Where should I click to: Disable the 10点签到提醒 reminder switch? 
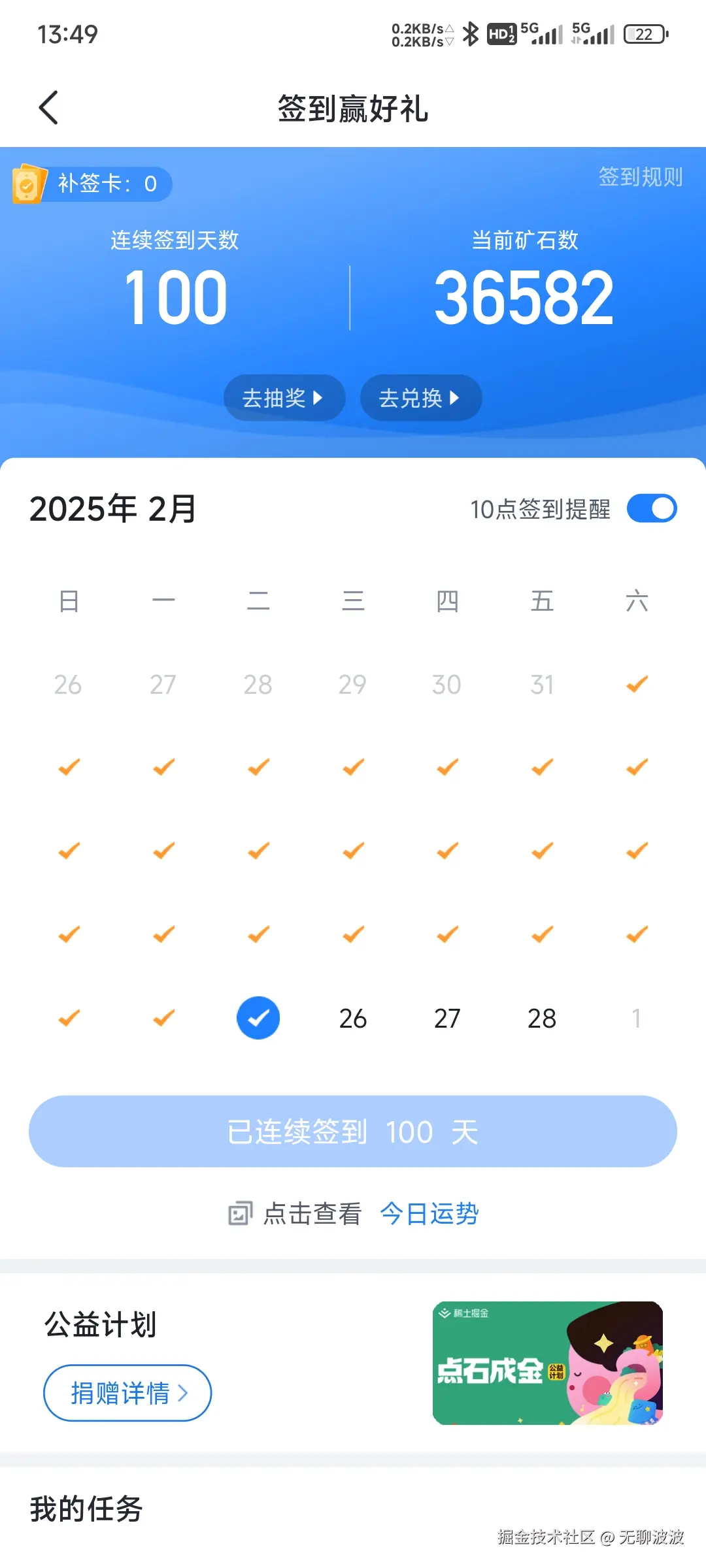(651, 508)
